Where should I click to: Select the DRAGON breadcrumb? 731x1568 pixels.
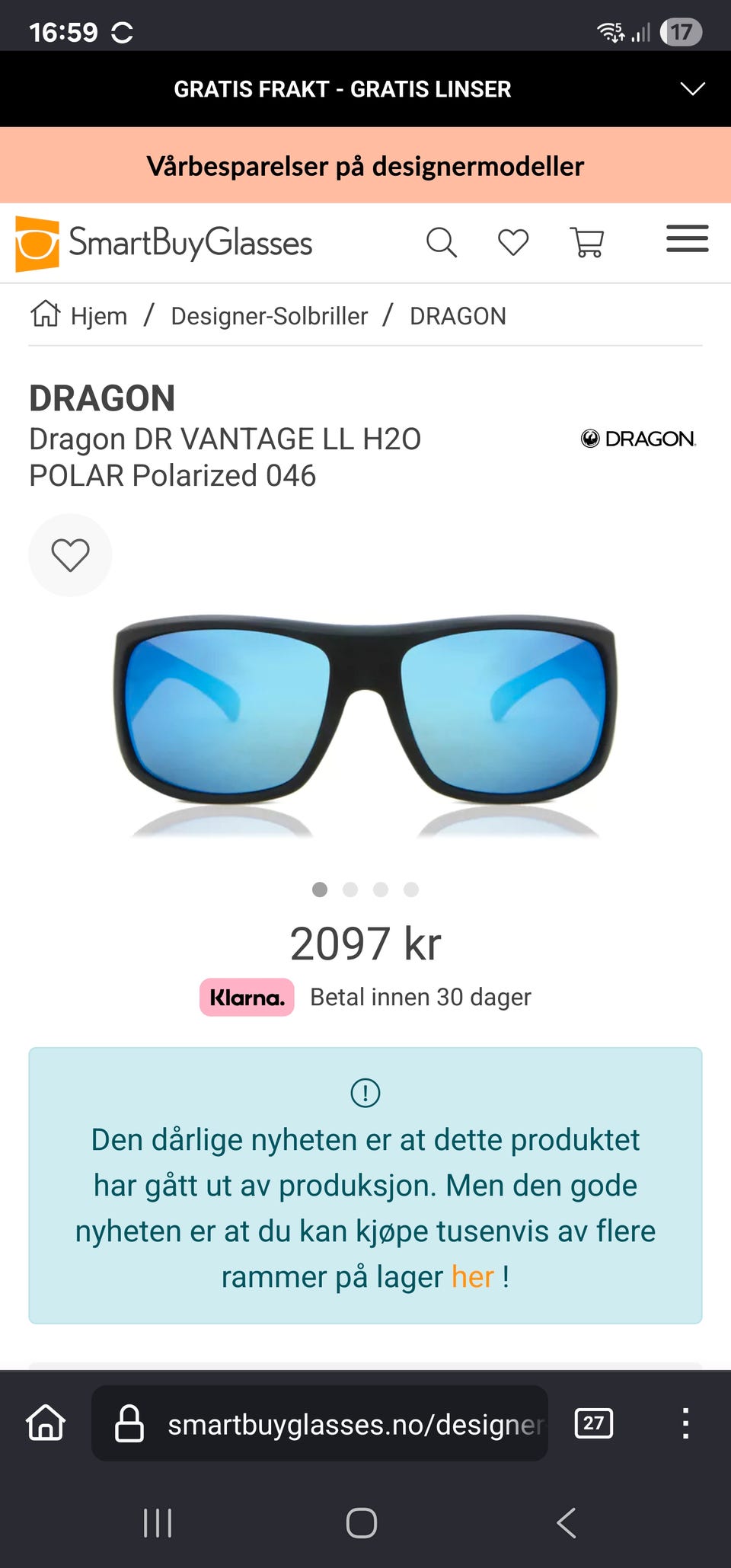458,315
